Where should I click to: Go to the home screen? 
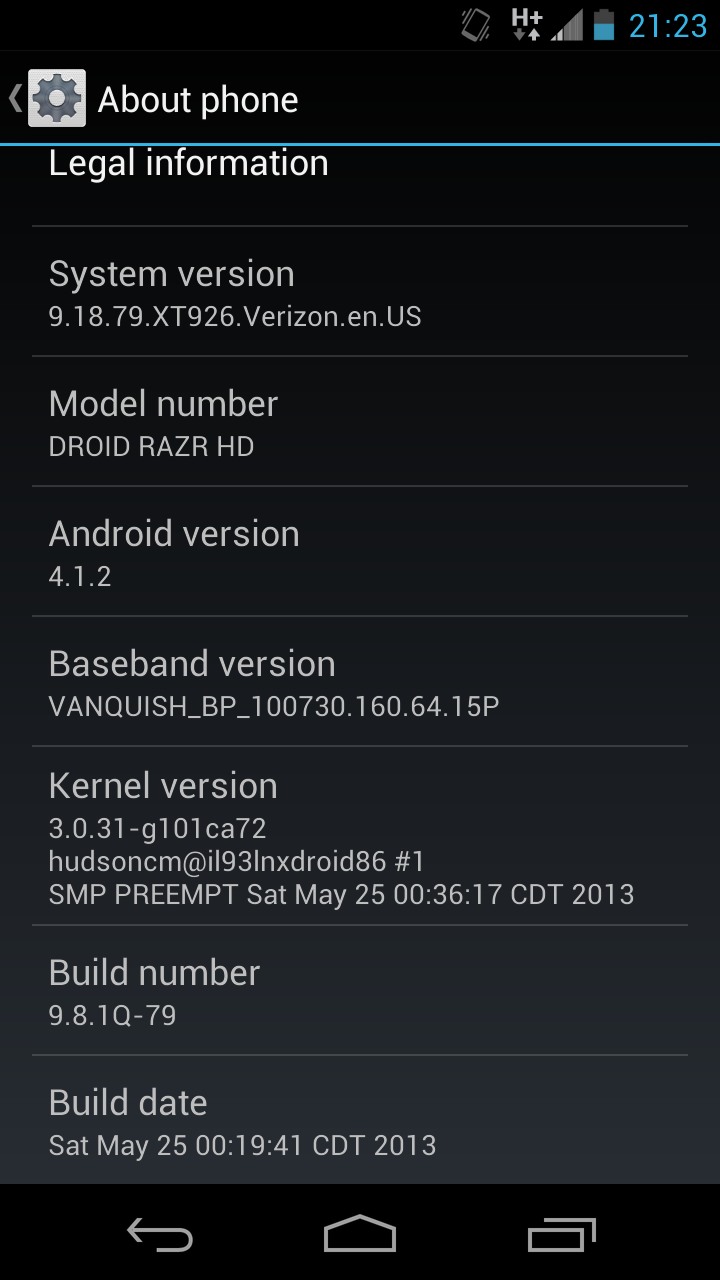pos(360,1234)
